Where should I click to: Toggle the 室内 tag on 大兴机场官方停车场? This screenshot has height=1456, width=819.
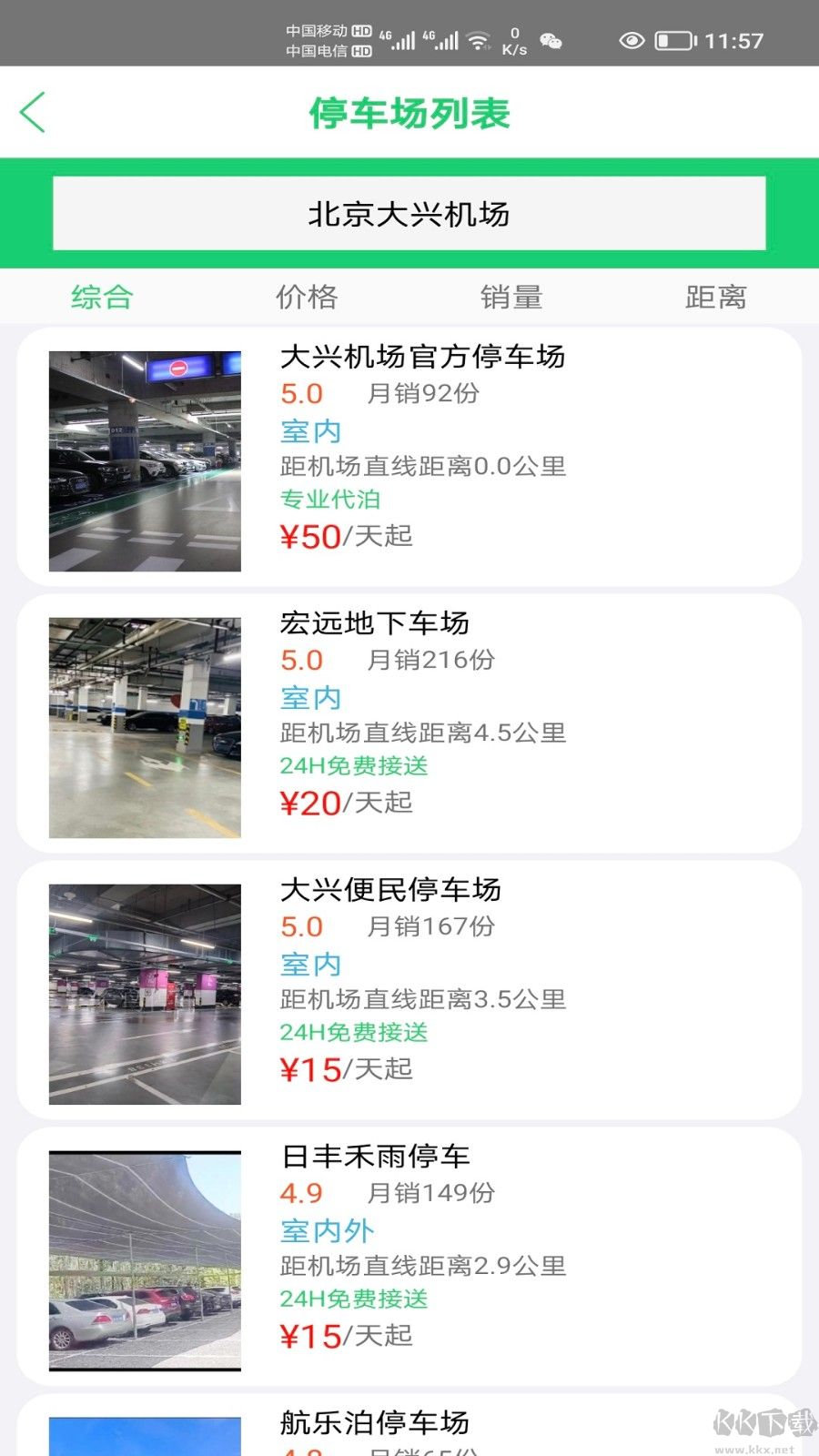tap(309, 431)
